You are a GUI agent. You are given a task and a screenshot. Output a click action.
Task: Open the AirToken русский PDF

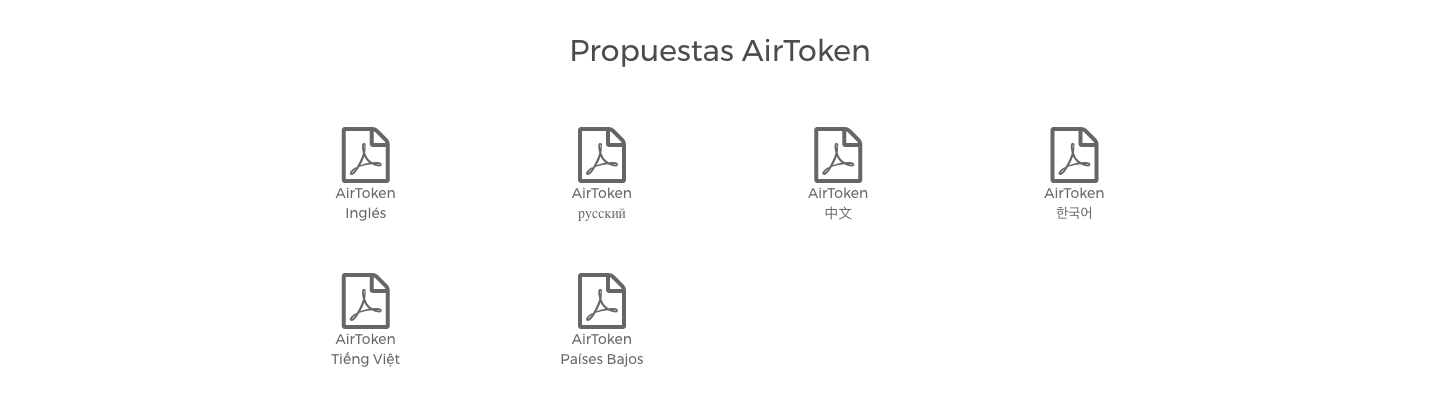point(601,156)
